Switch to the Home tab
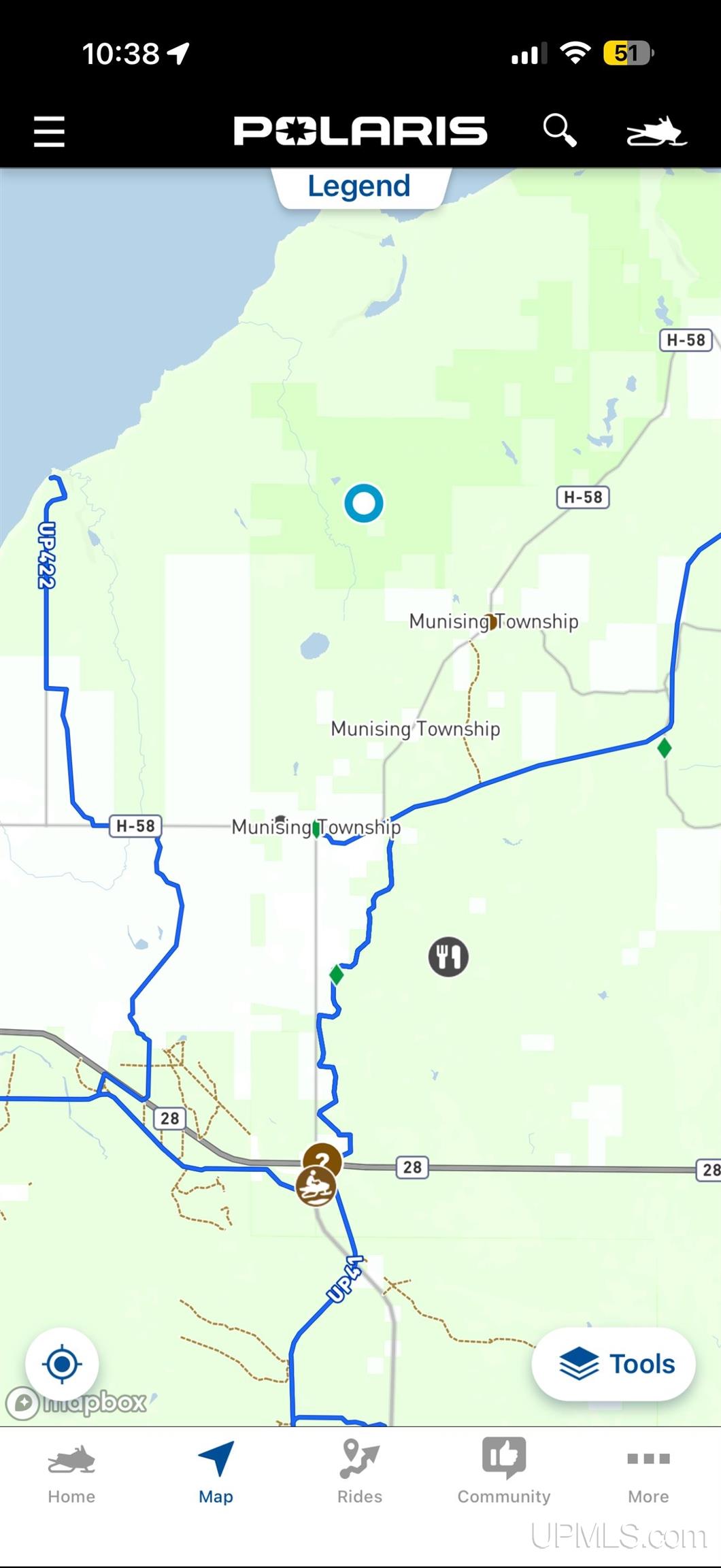The image size is (721, 1568). 71,1473
